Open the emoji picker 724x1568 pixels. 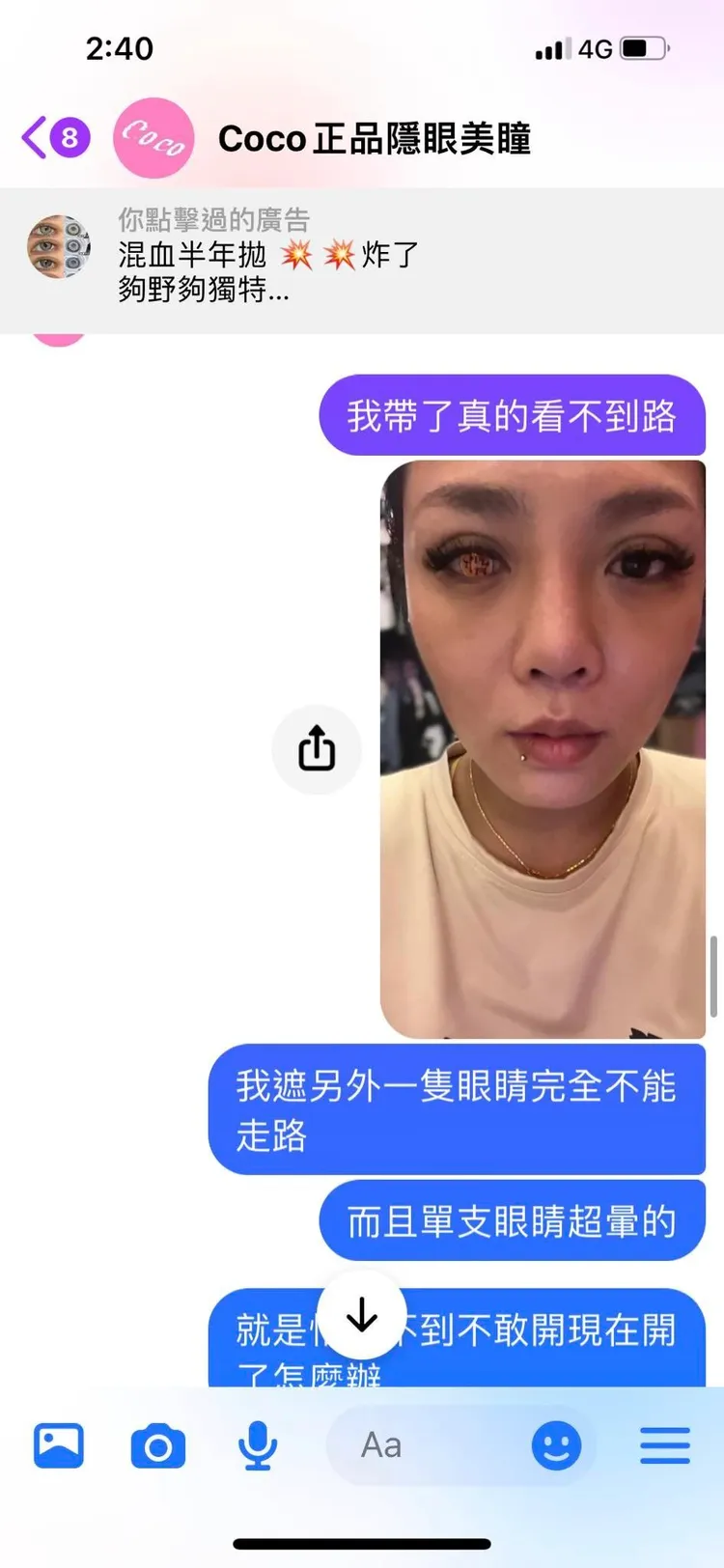tap(557, 1446)
